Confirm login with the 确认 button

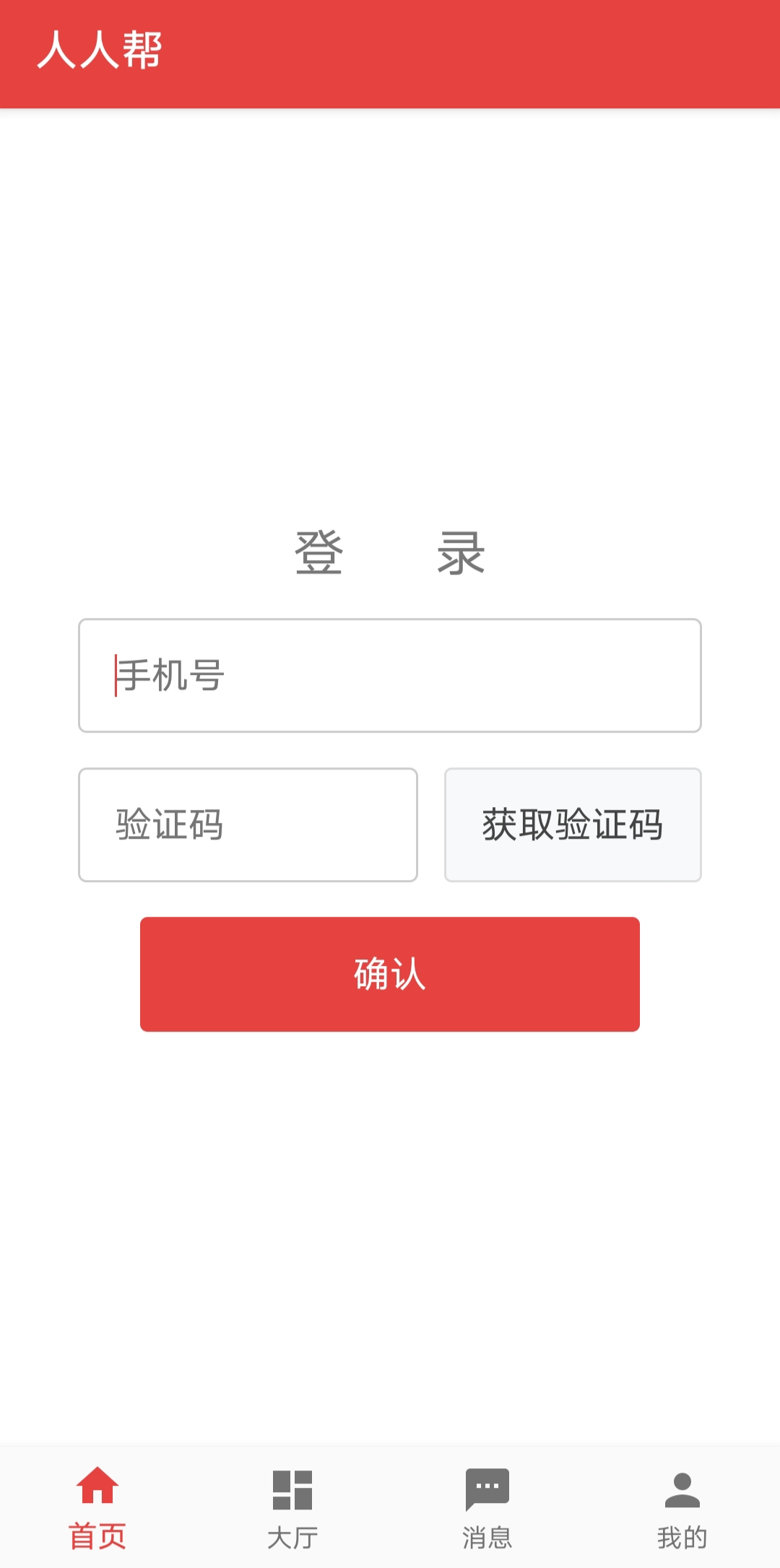click(x=390, y=974)
